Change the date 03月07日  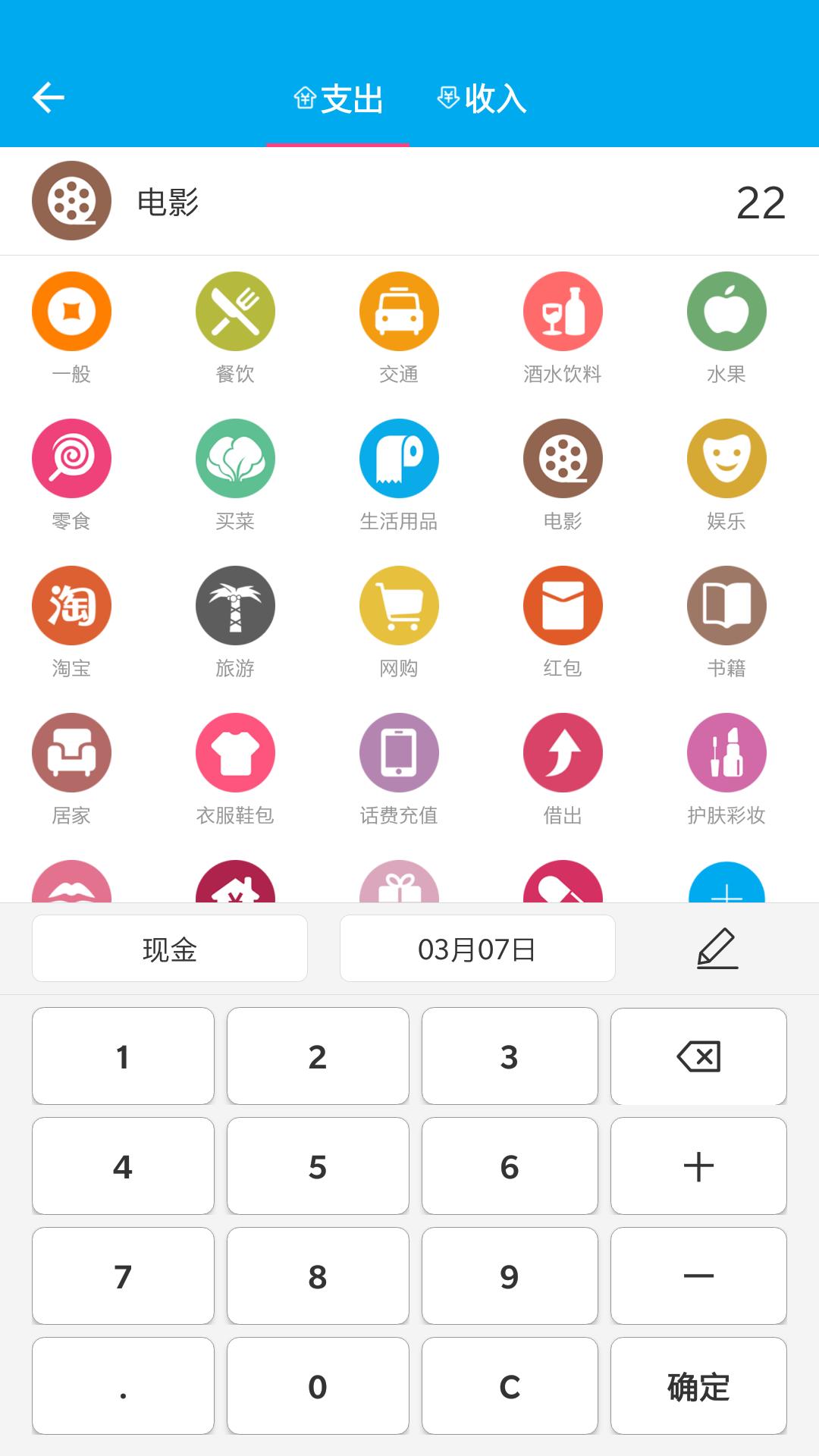coord(477,949)
